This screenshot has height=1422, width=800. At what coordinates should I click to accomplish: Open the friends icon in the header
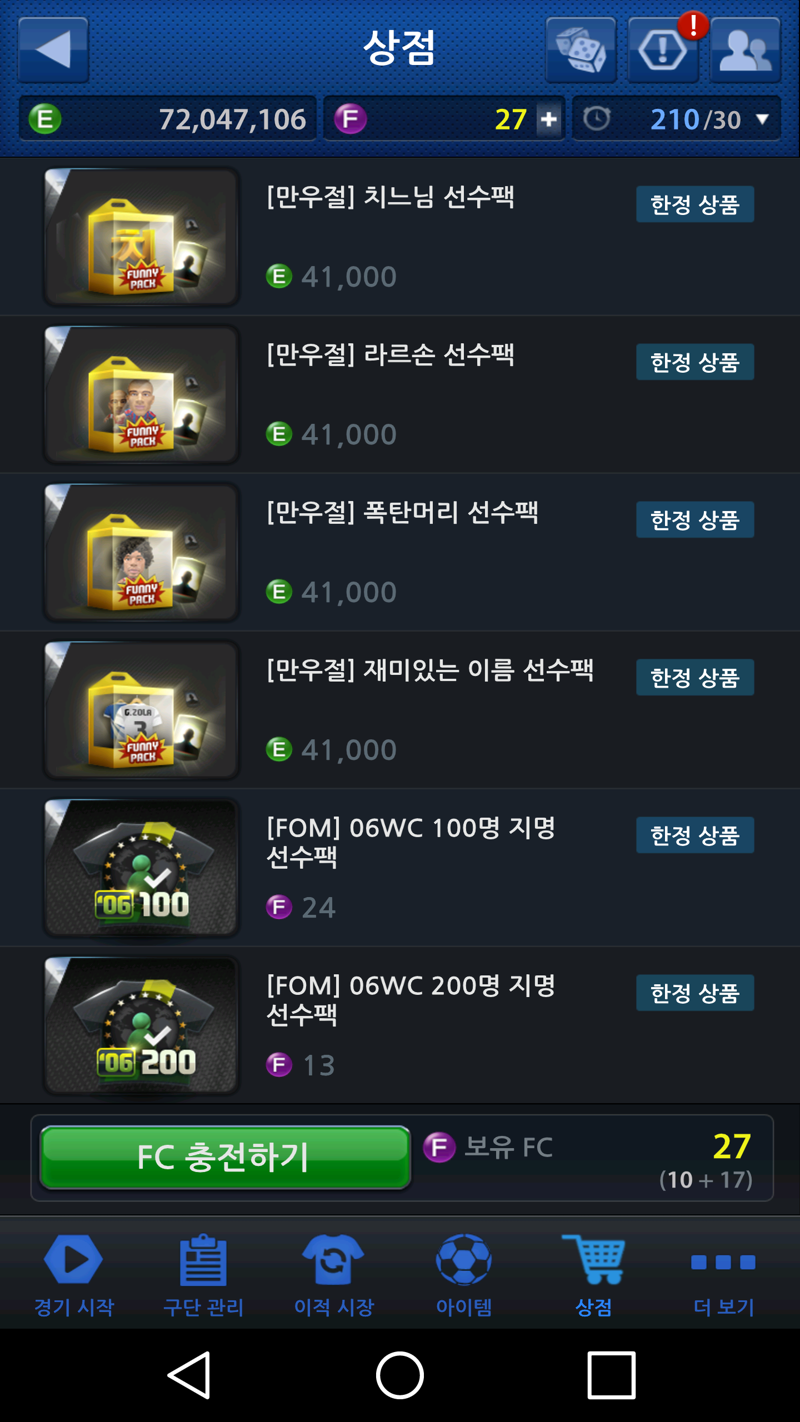[x=745, y=50]
